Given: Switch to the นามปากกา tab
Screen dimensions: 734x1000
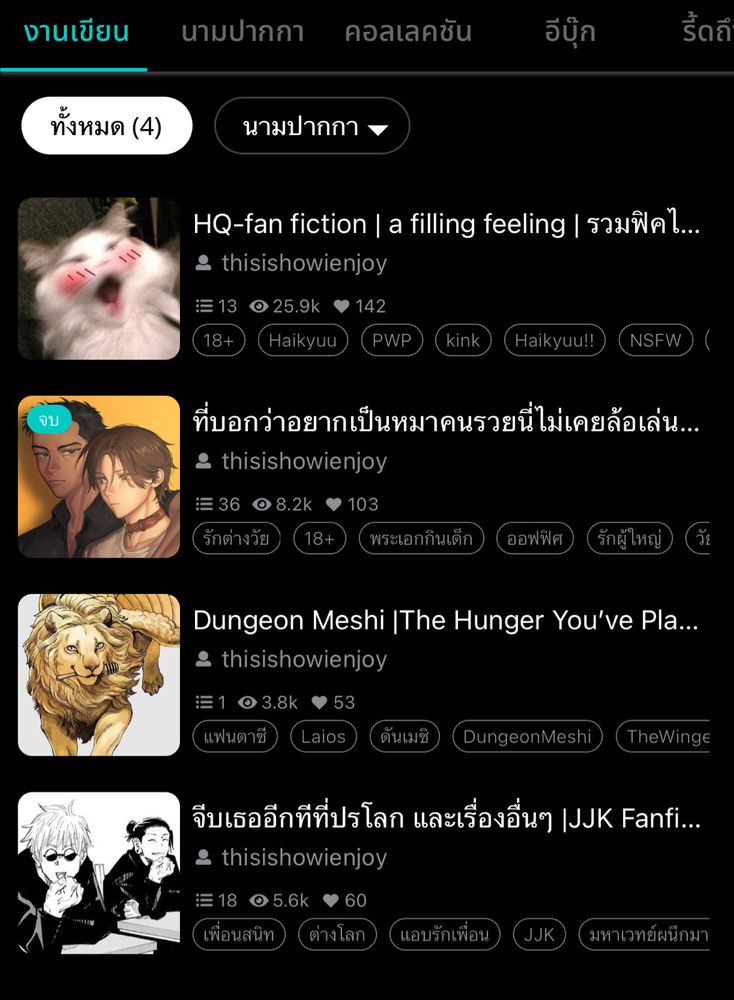Looking at the screenshot, I should point(242,32).
